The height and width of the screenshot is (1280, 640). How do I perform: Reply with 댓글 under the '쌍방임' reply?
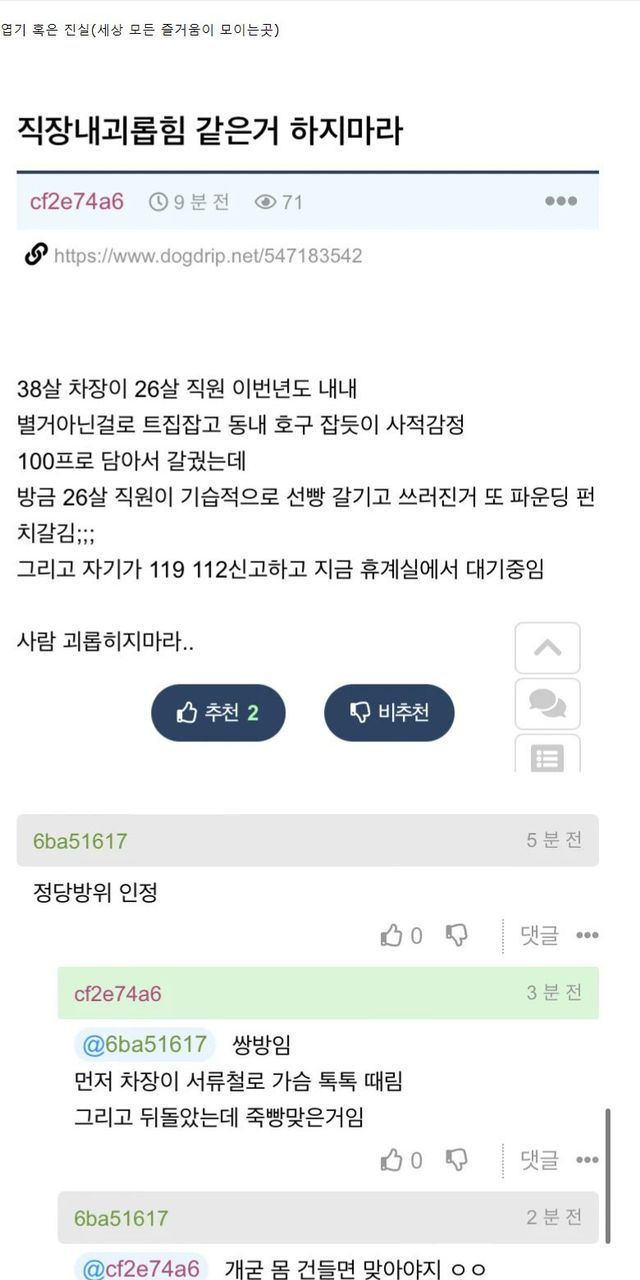pyautogui.click(x=539, y=1160)
